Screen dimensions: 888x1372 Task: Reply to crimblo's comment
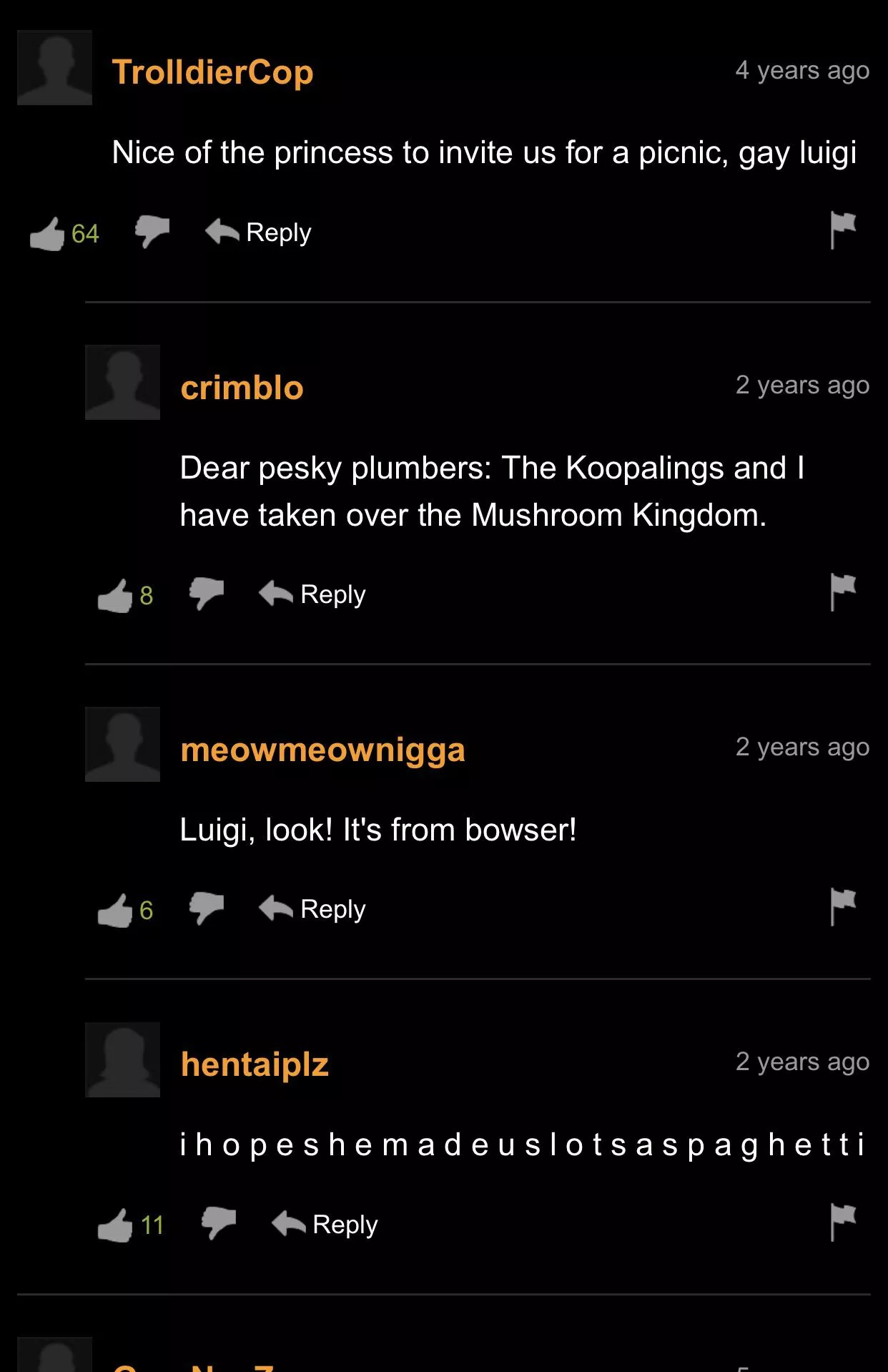[313, 594]
